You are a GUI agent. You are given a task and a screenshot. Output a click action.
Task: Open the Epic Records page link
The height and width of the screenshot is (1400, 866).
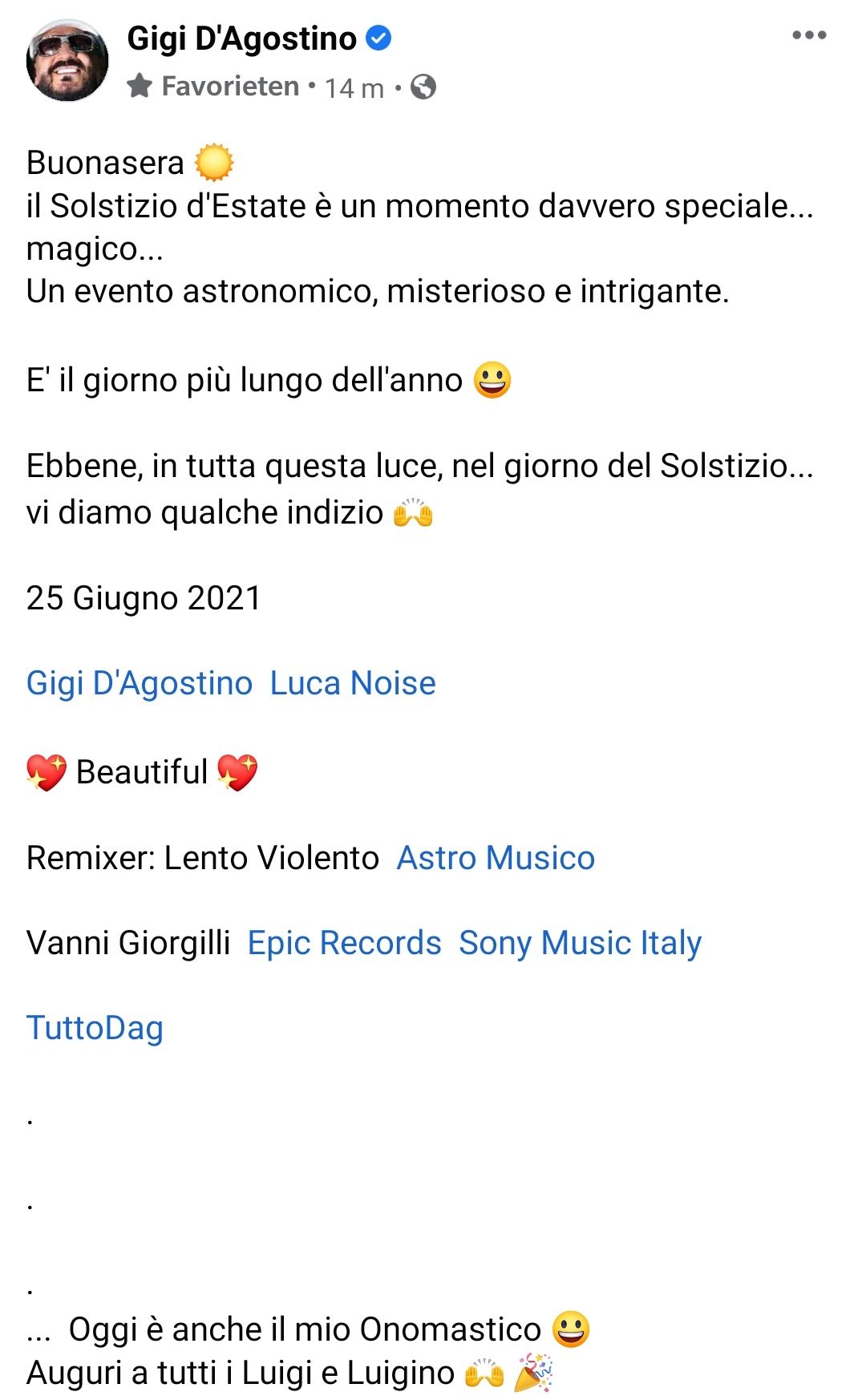(345, 943)
